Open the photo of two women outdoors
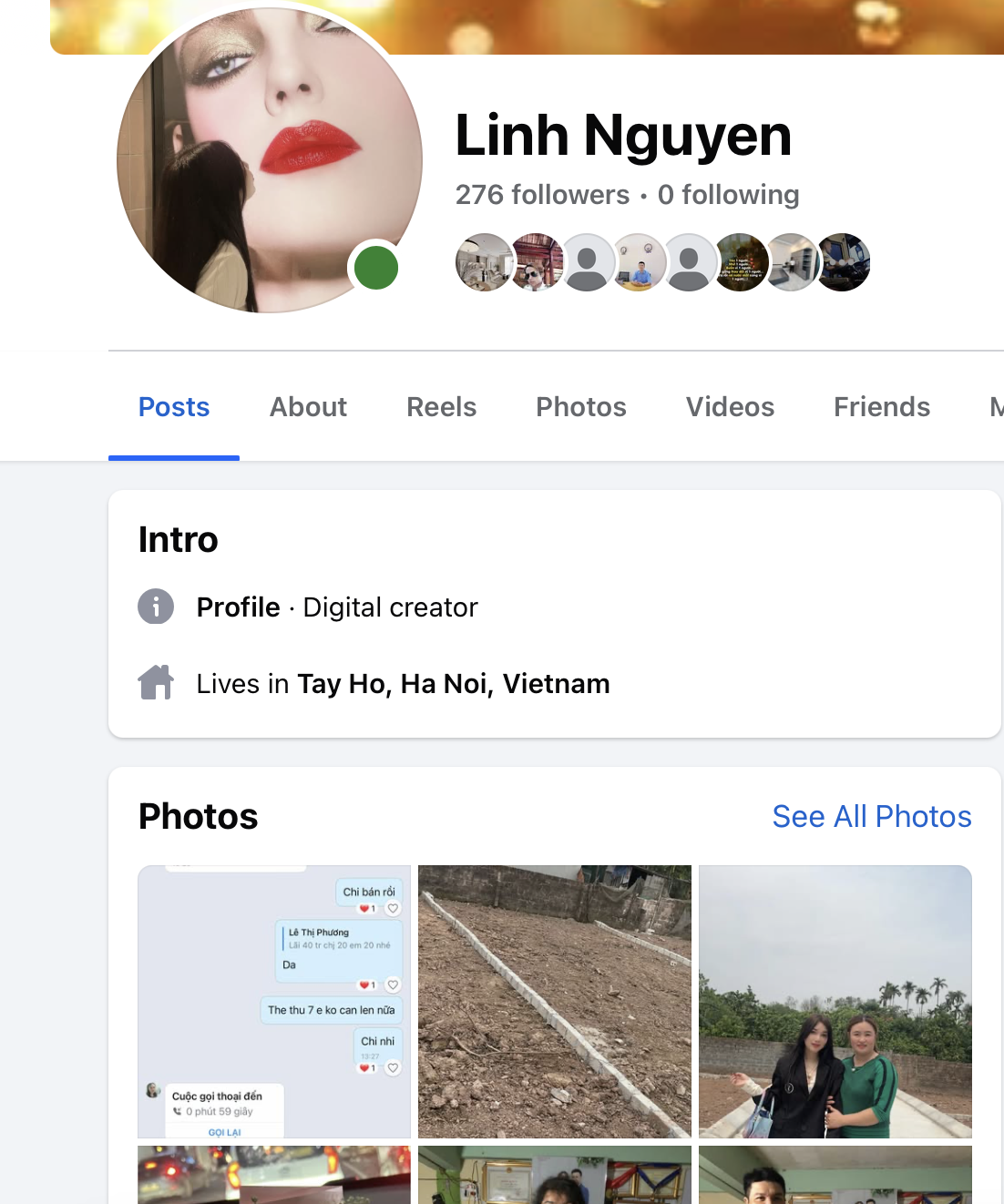 (835, 1001)
